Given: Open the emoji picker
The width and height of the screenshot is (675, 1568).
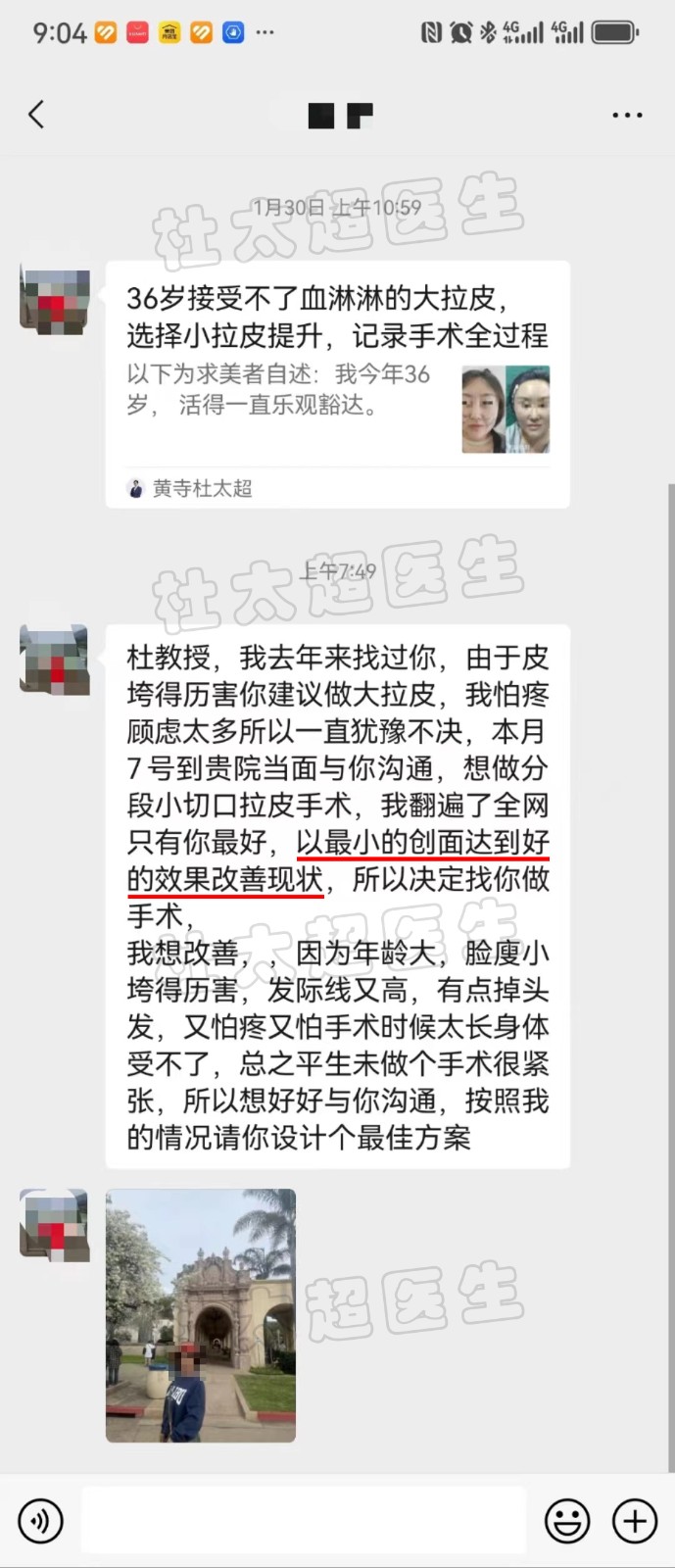Looking at the screenshot, I should pos(566,1521).
